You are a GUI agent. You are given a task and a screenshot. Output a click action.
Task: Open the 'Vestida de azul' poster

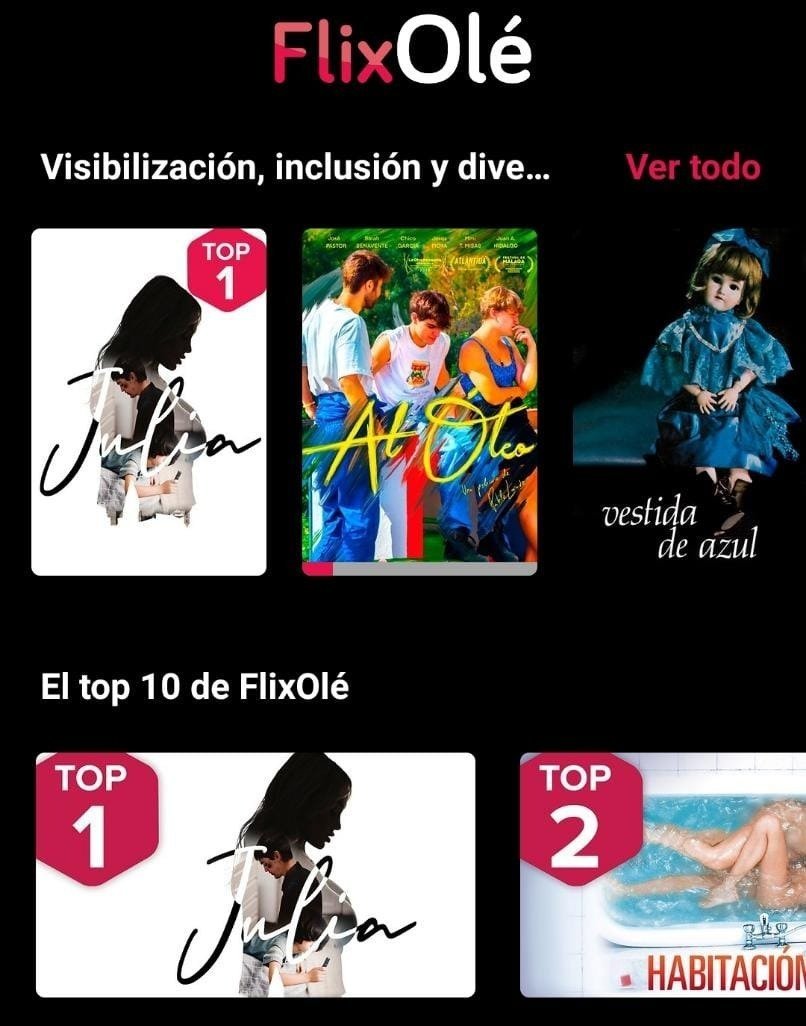point(688,402)
